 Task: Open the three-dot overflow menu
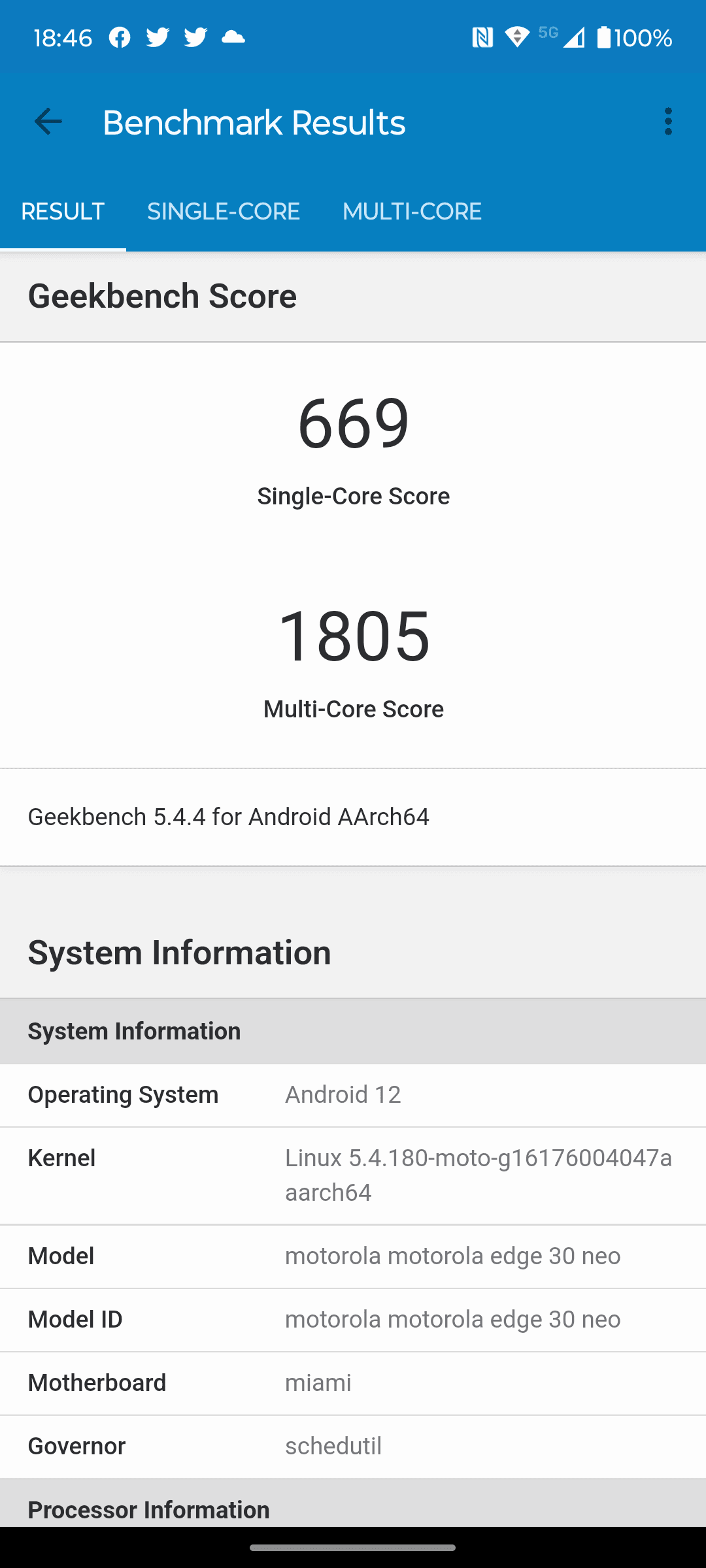pos(667,122)
